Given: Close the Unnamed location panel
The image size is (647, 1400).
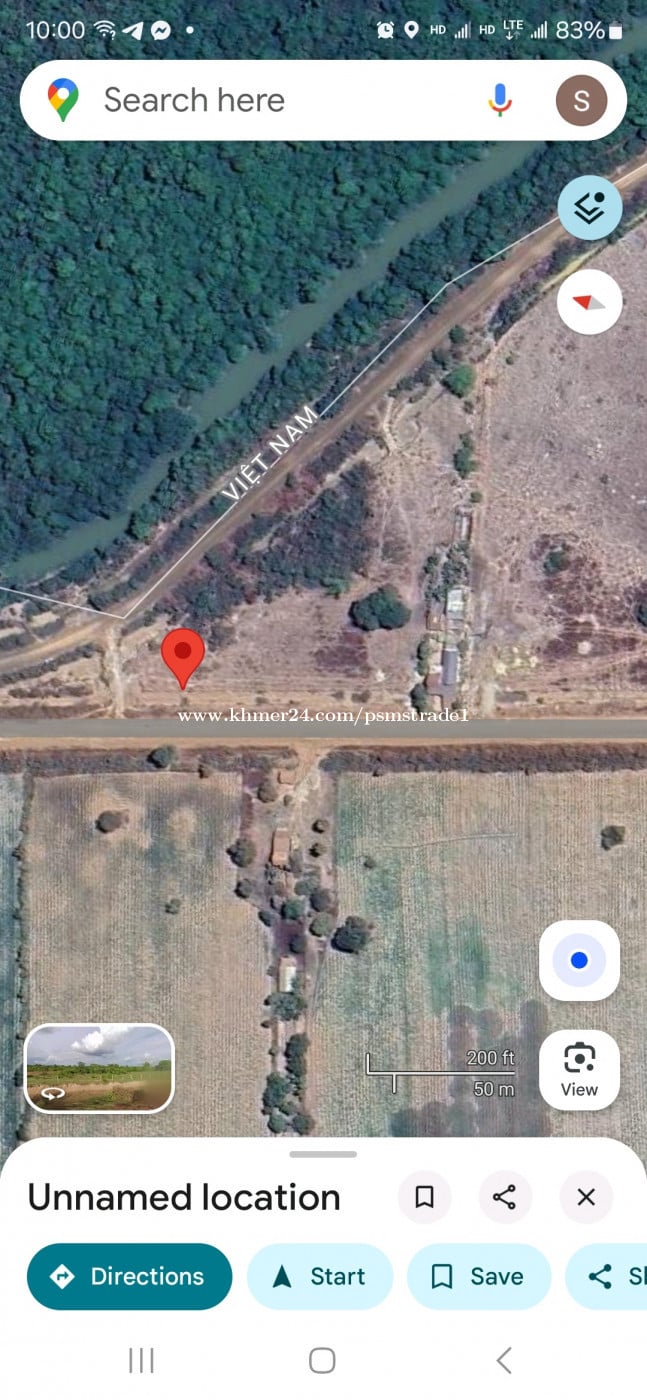Looking at the screenshot, I should point(586,1197).
